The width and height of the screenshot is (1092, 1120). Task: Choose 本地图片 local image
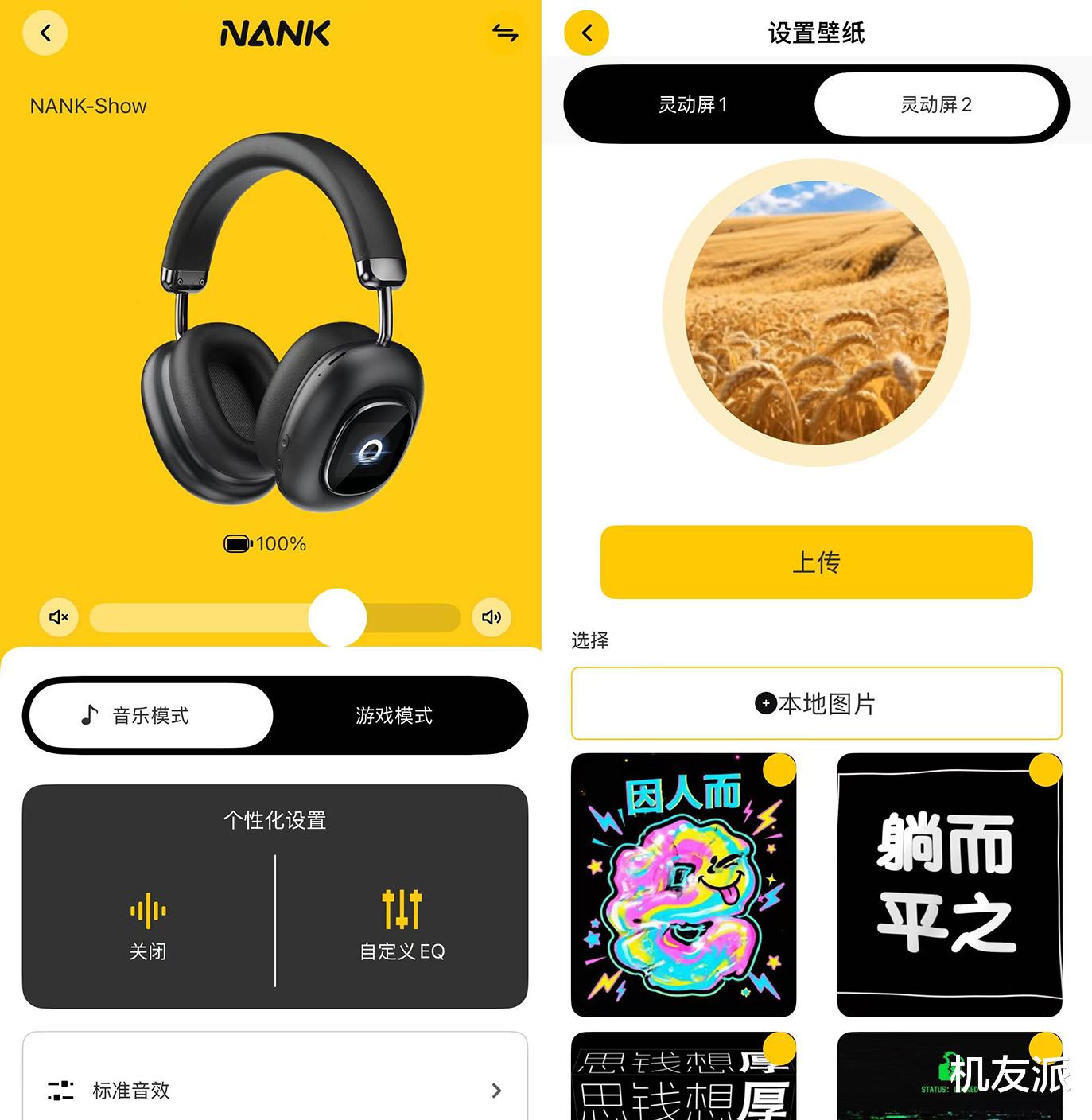coord(816,703)
